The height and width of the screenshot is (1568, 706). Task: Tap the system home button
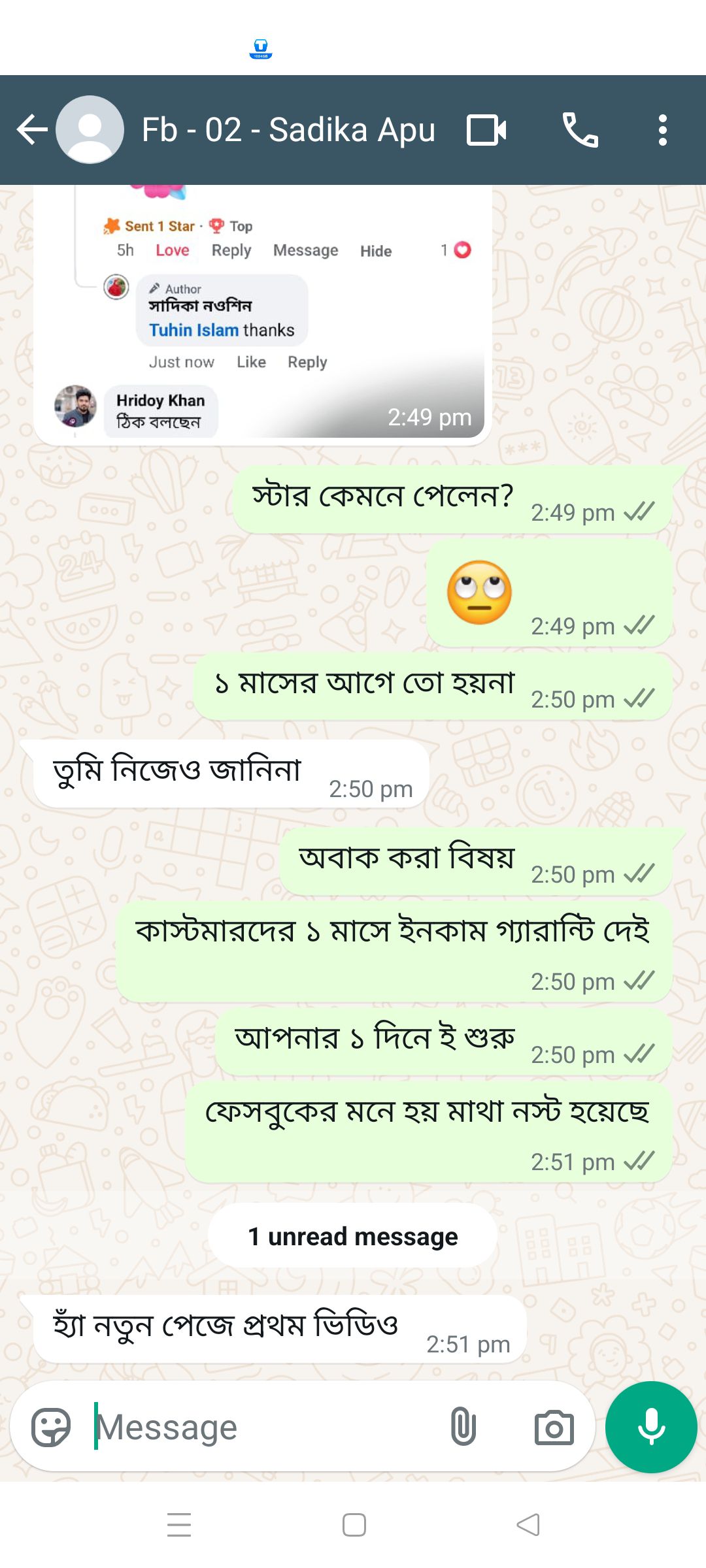[x=354, y=1525]
